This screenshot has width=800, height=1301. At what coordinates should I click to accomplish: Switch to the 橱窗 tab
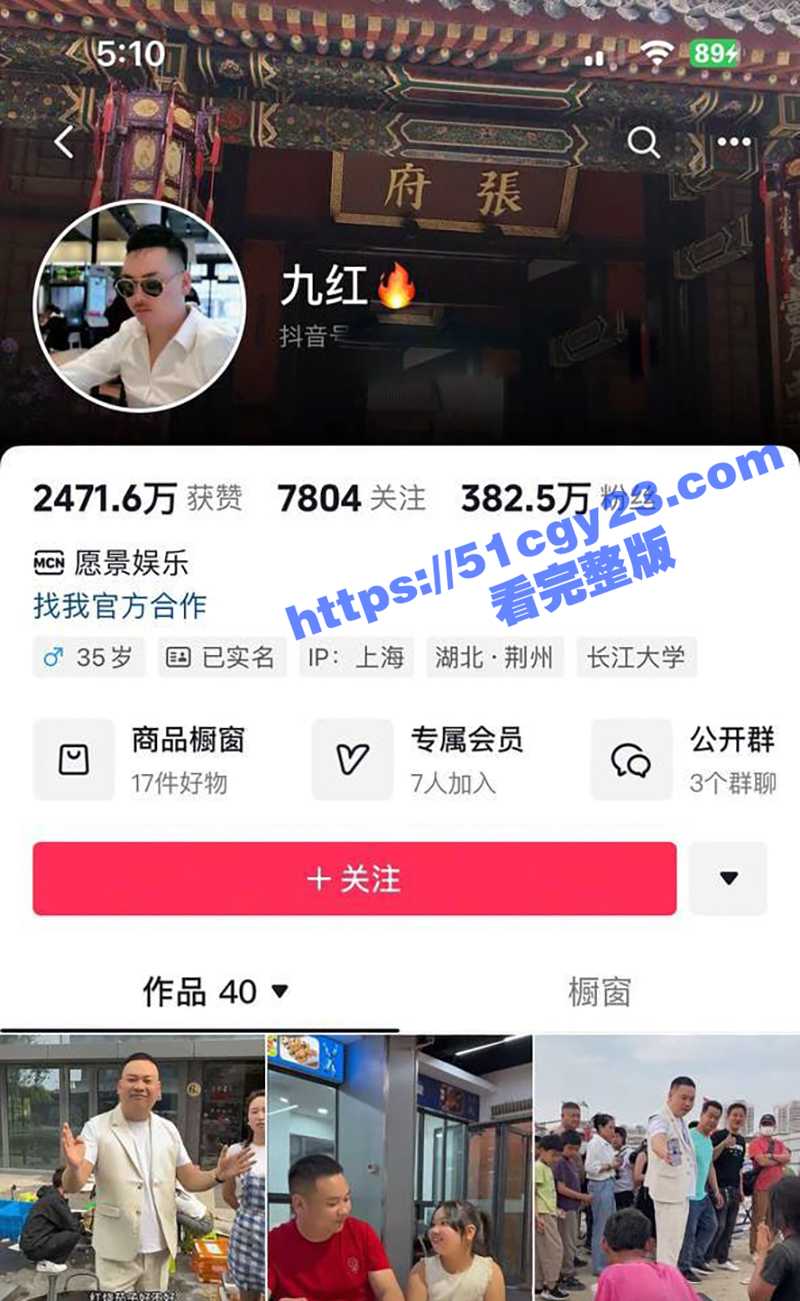tap(599, 992)
